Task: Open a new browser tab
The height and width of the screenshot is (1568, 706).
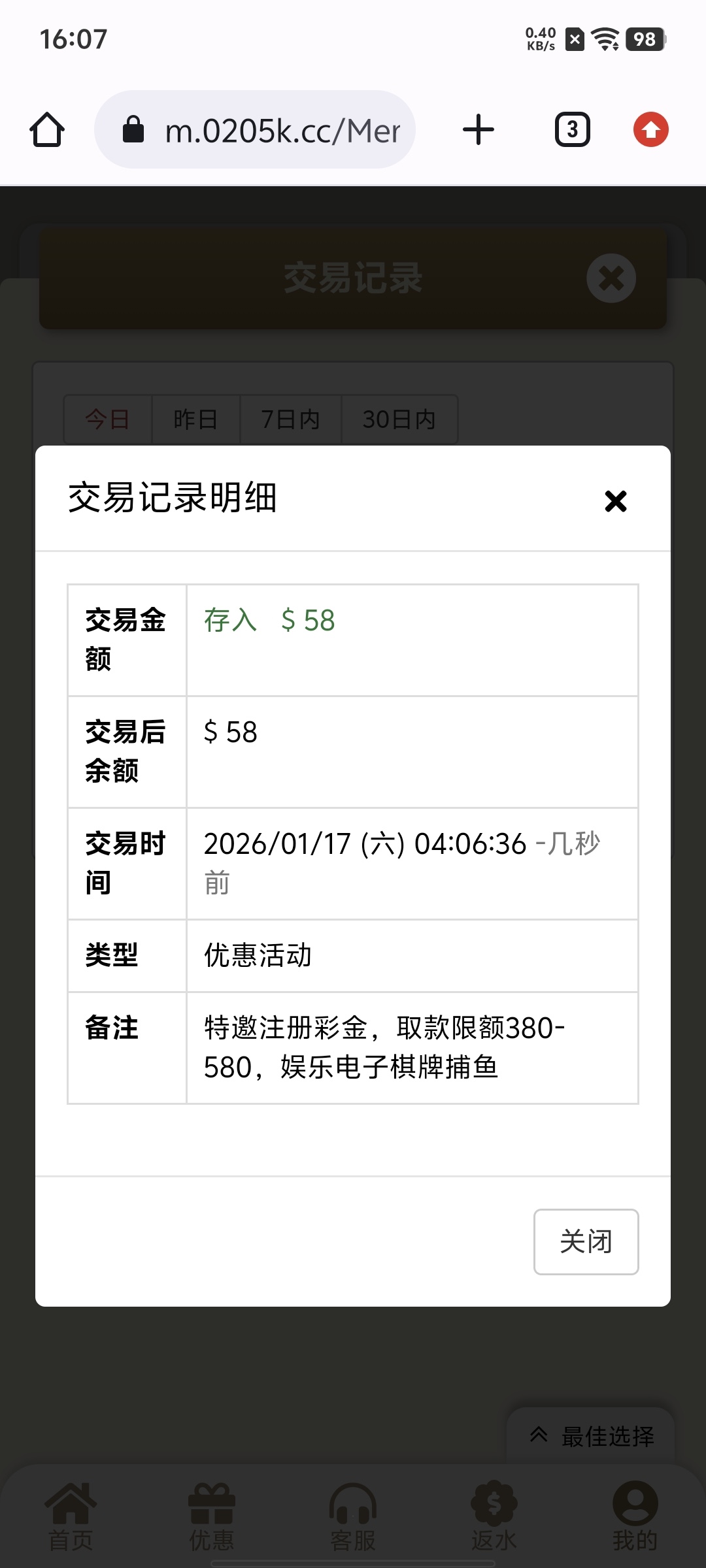Action: click(x=479, y=129)
